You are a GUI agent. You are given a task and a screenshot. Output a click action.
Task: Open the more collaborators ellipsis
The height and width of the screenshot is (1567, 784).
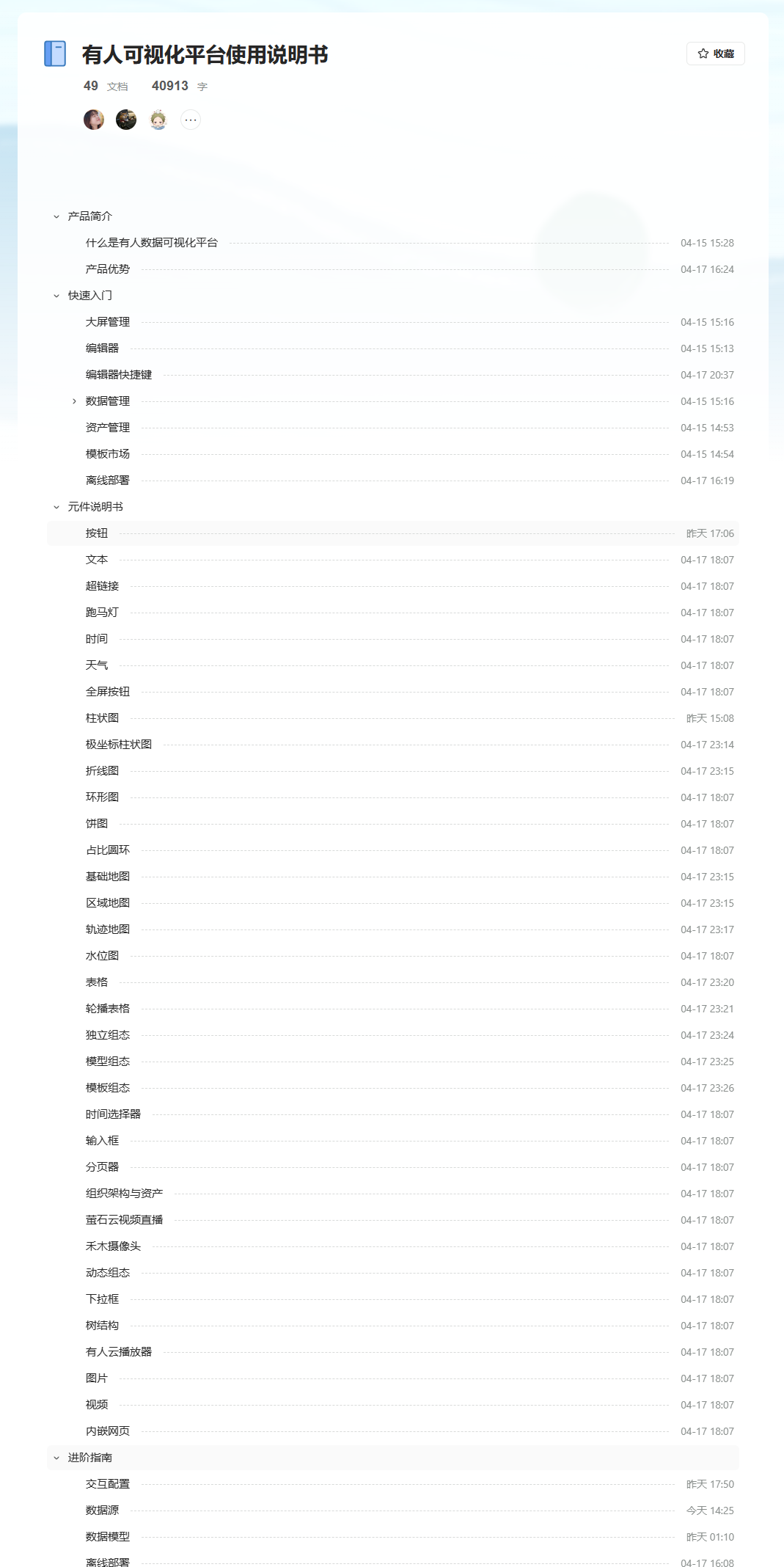pyautogui.click(x=191, y=120)
